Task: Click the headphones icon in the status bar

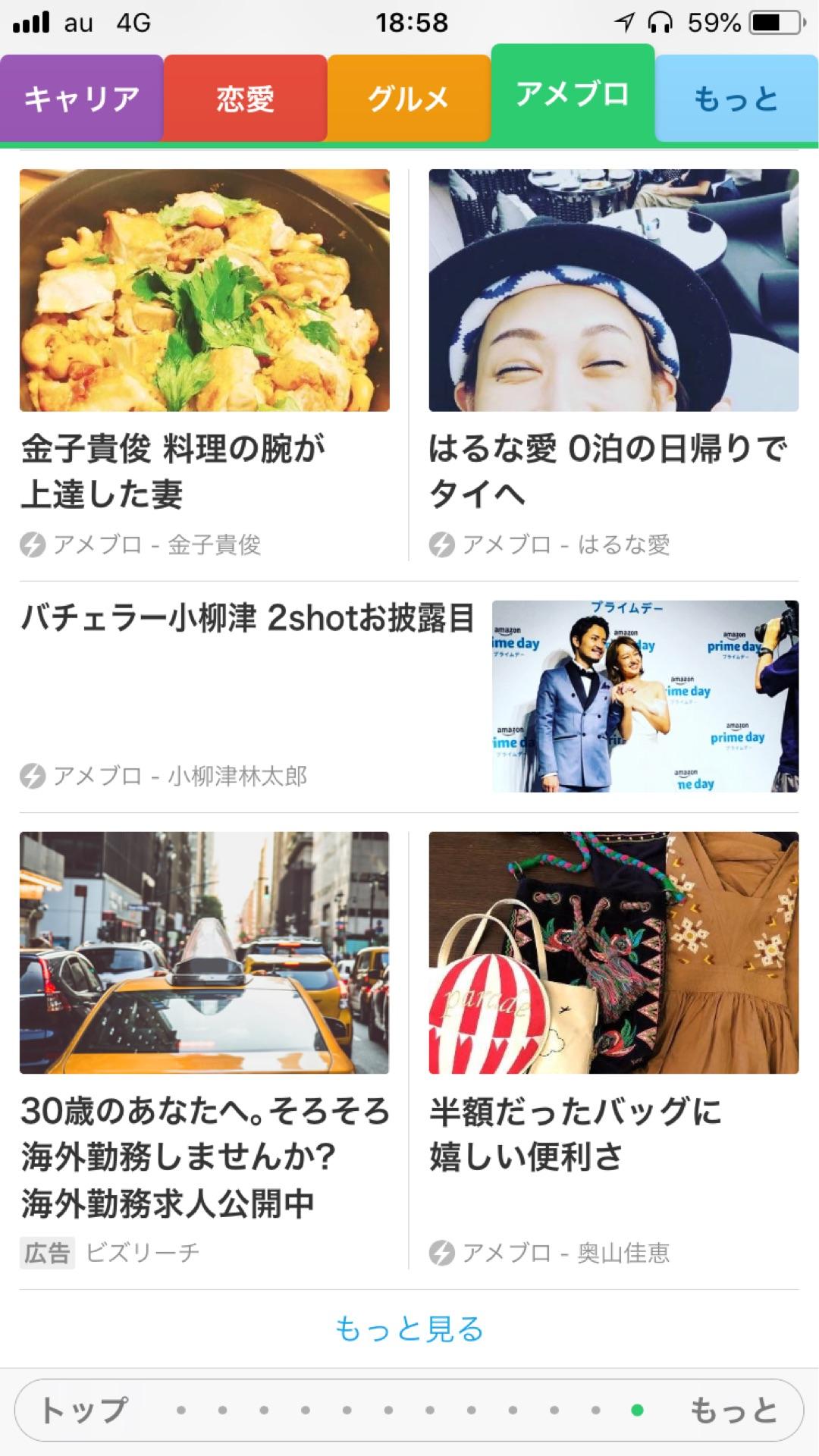Action: [660, 23]
